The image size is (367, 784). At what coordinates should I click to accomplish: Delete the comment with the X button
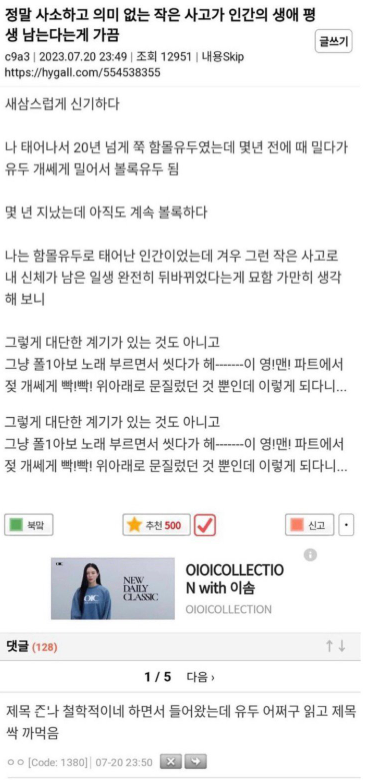tap(170, 762)
